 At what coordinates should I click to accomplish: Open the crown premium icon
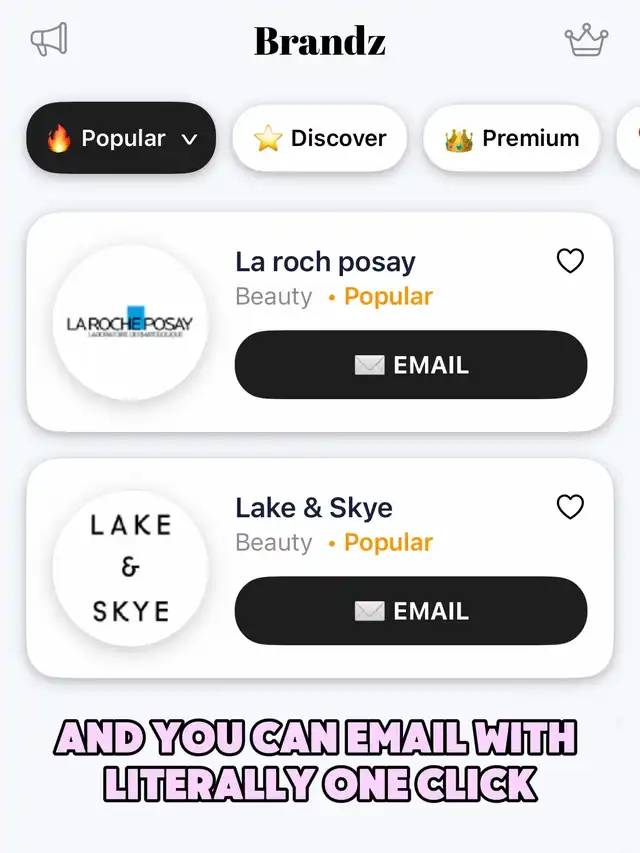pyautogui.click(x=586, y=40)
